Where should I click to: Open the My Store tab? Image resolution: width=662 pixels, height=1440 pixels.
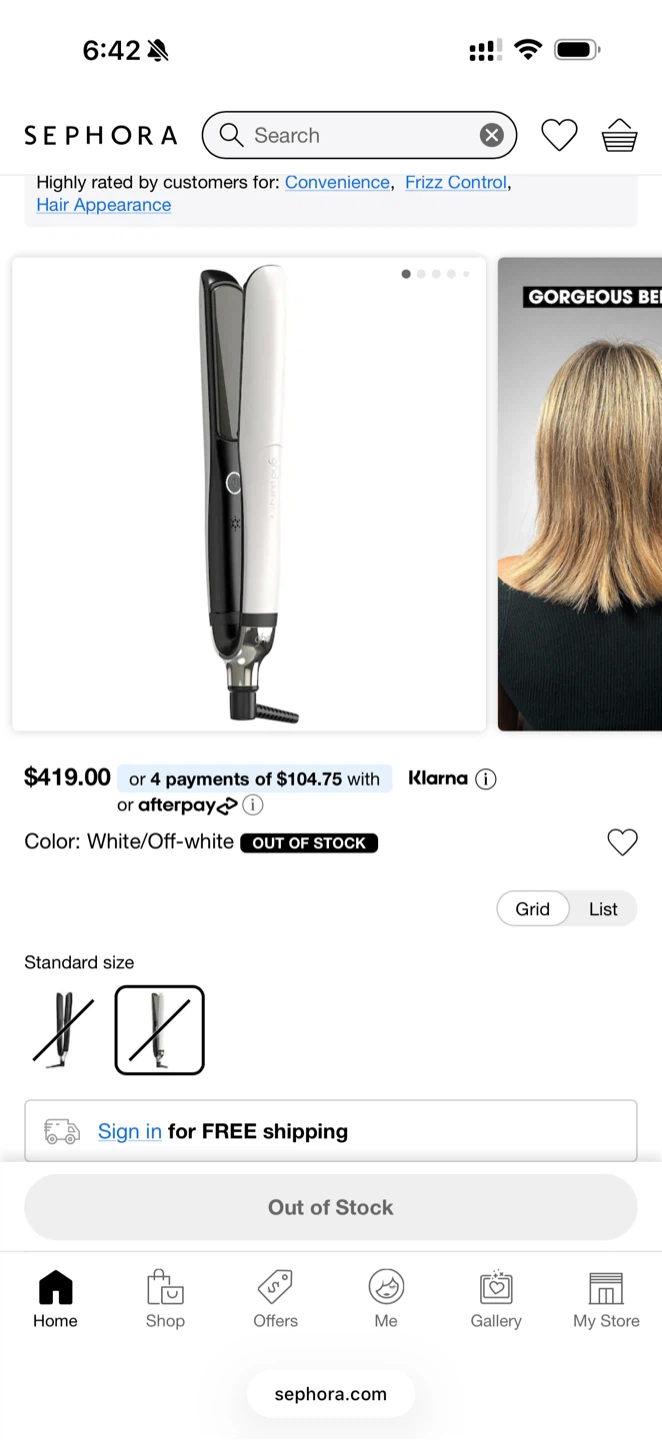(x=606, y=1299)
